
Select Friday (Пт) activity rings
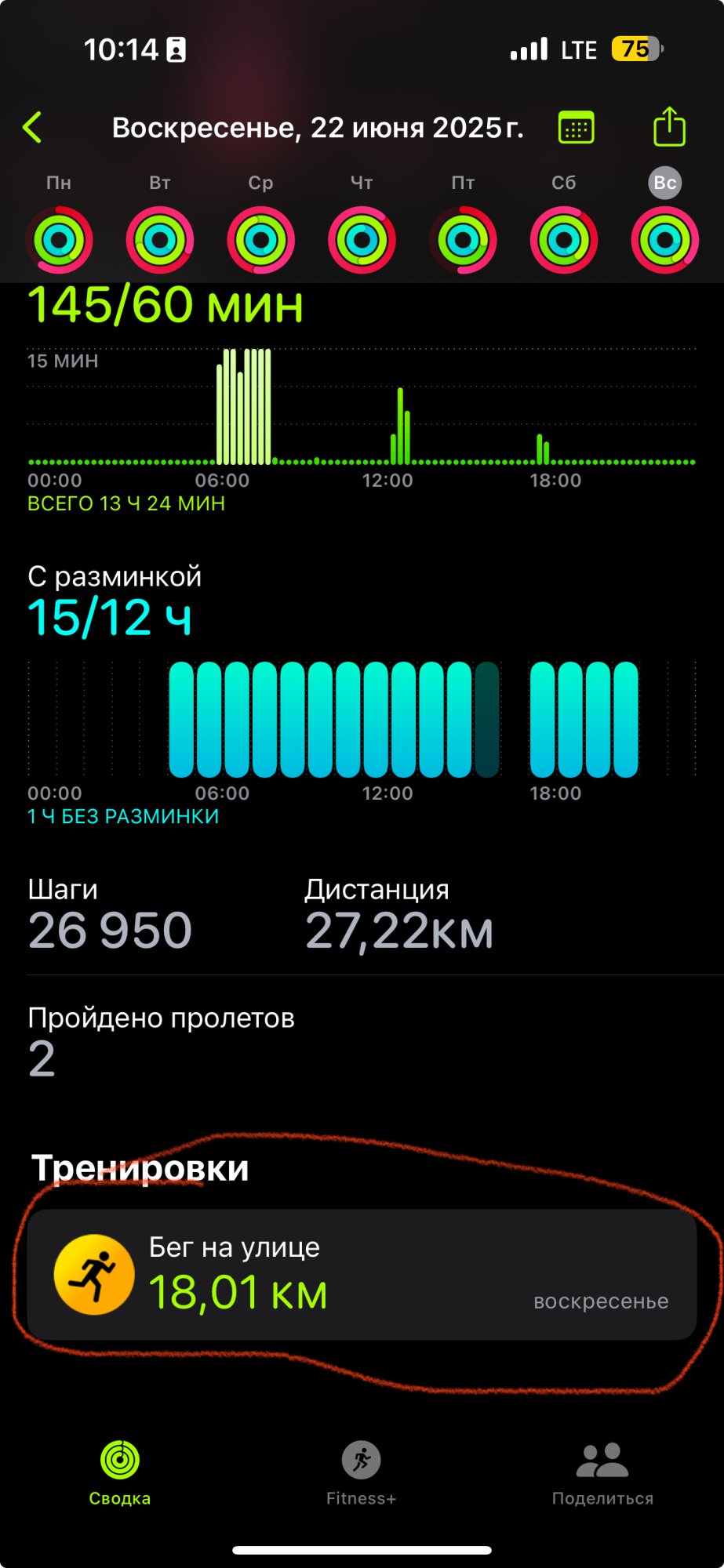(x=463, y=240)
